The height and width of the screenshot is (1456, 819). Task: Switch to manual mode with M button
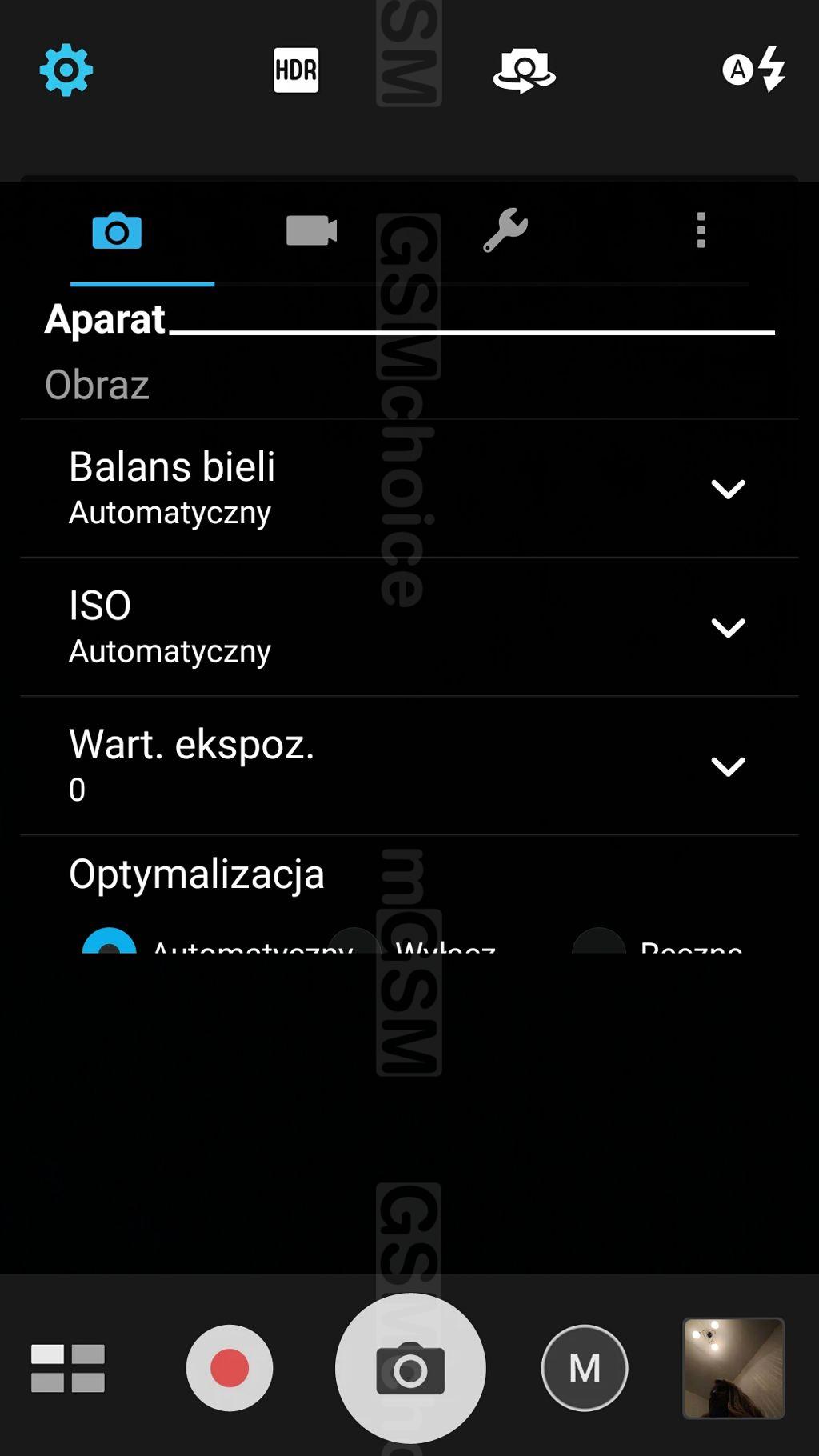coord(585,1368)
